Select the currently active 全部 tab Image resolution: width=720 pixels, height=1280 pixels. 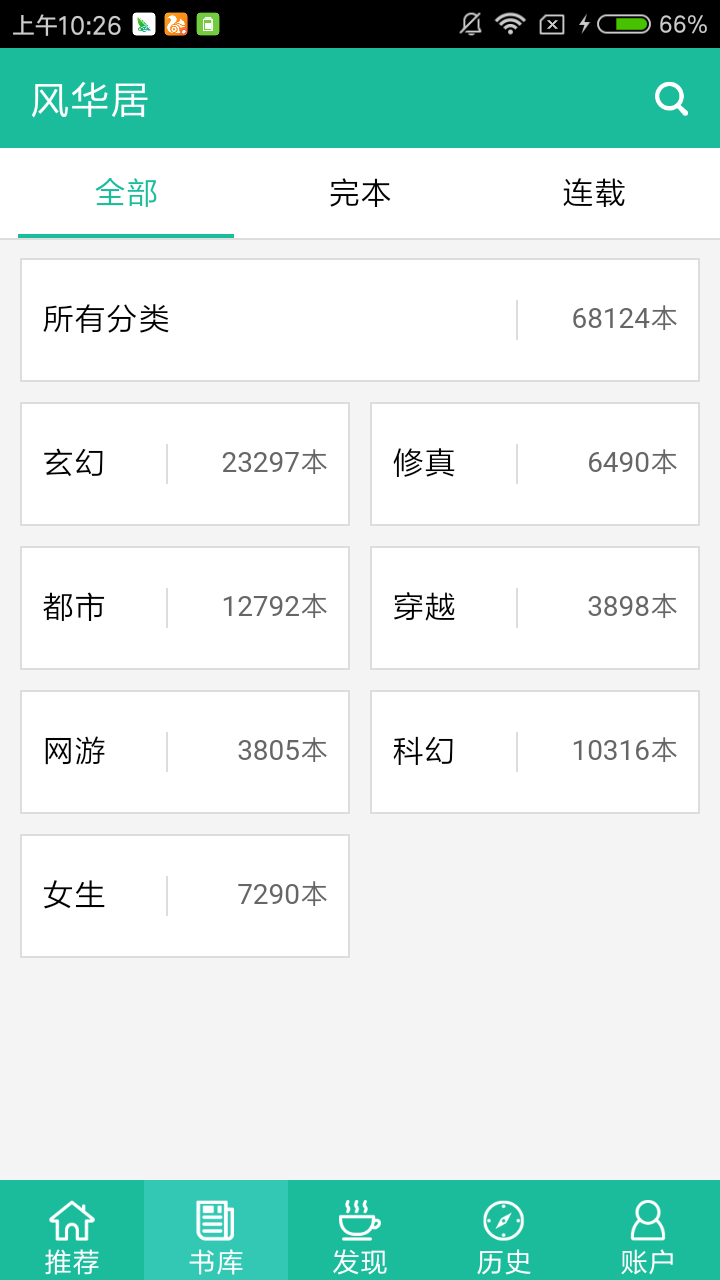[x=126, y=194]
